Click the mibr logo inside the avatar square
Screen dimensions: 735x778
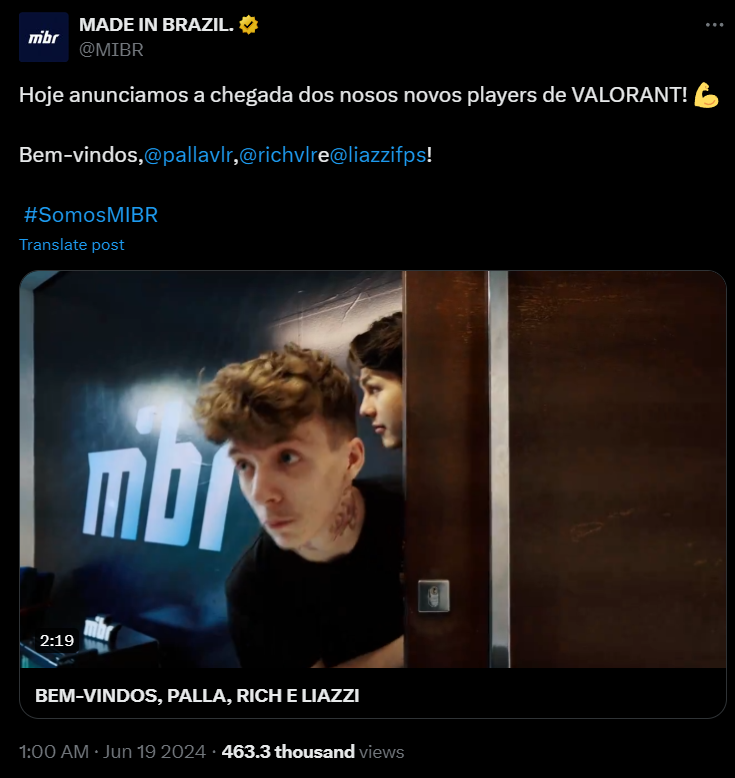pos(43,38)
